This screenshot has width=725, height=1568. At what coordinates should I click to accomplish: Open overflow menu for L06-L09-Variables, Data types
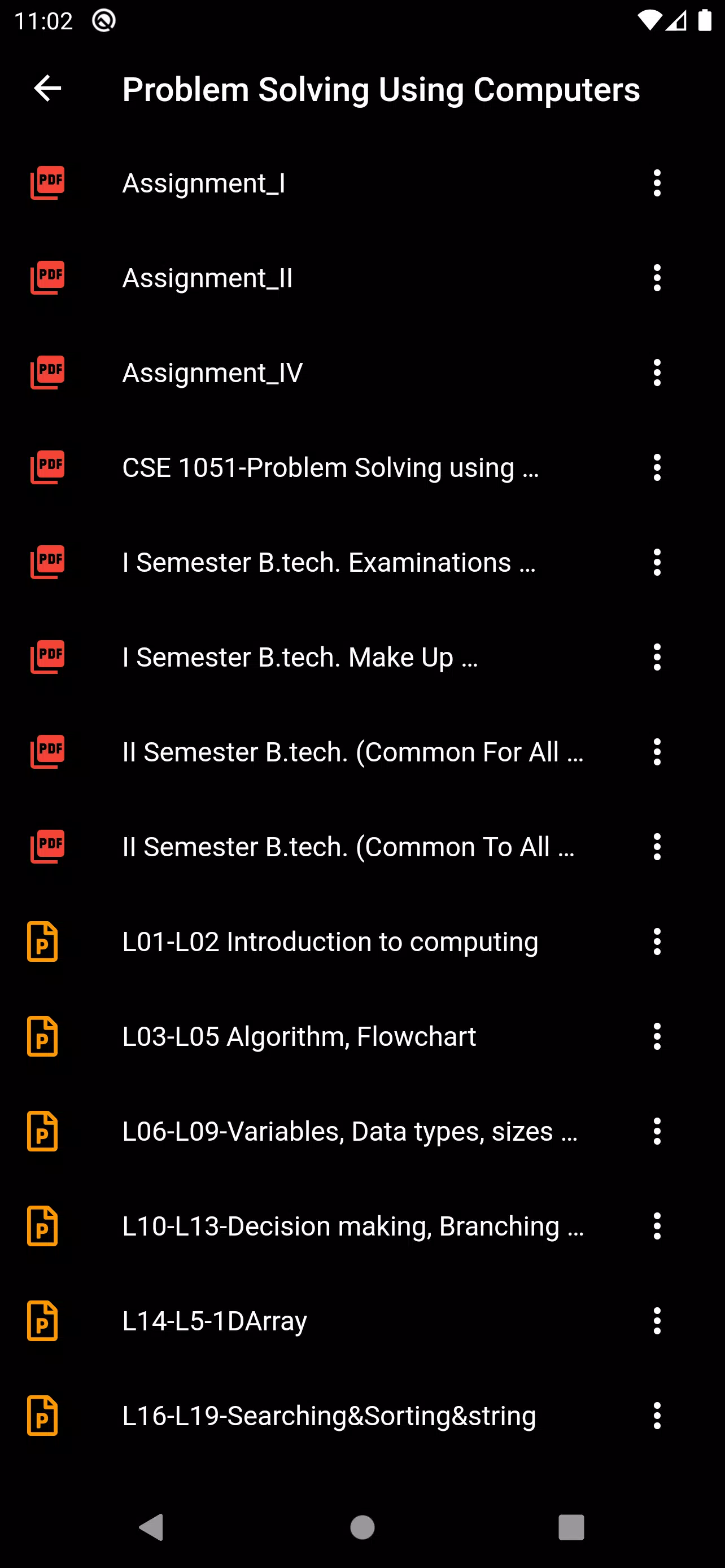(657, 1132)
